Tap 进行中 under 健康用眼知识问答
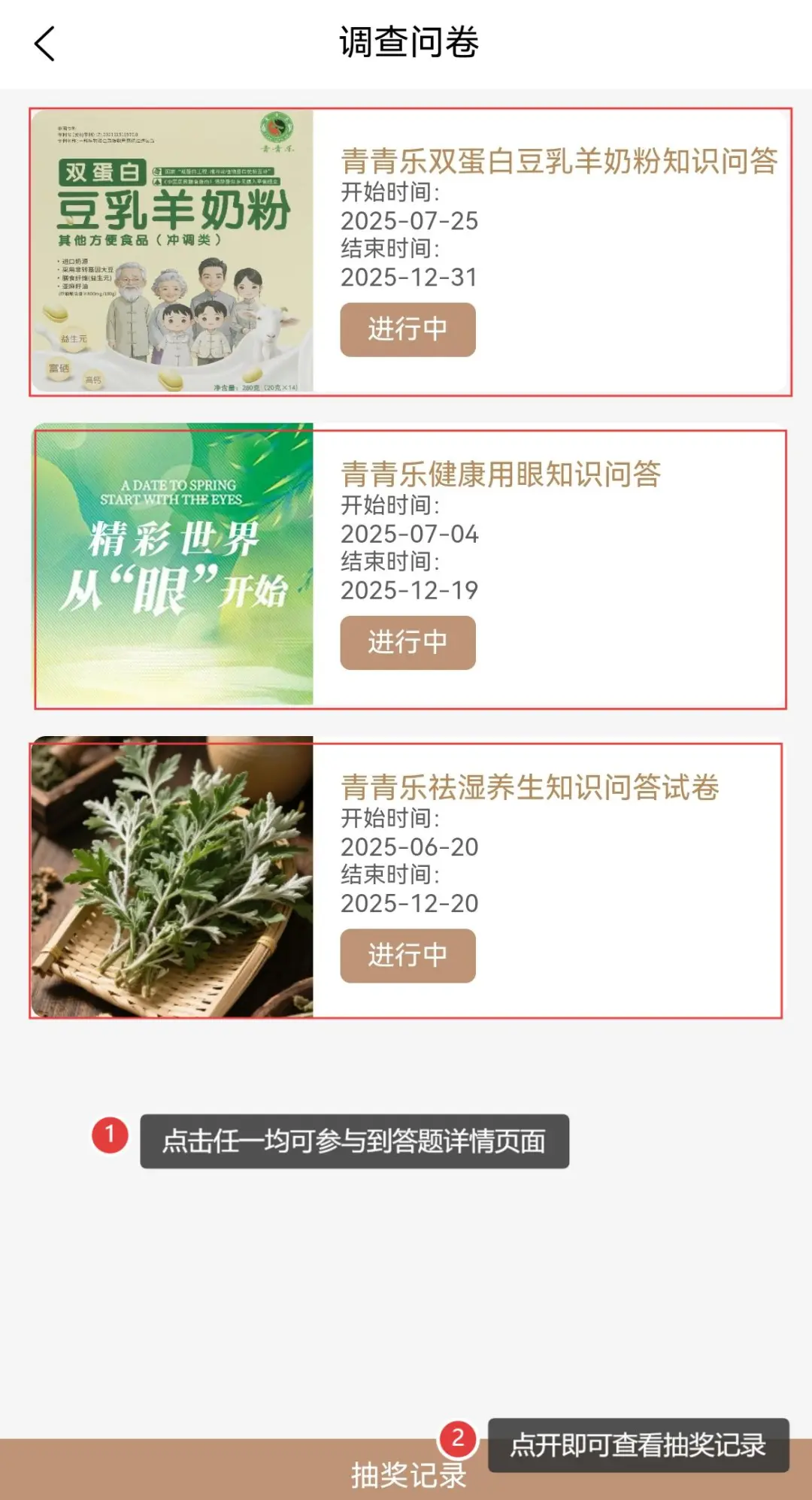The height and width of the screenshot is (1500, 812). pos(408,642)
